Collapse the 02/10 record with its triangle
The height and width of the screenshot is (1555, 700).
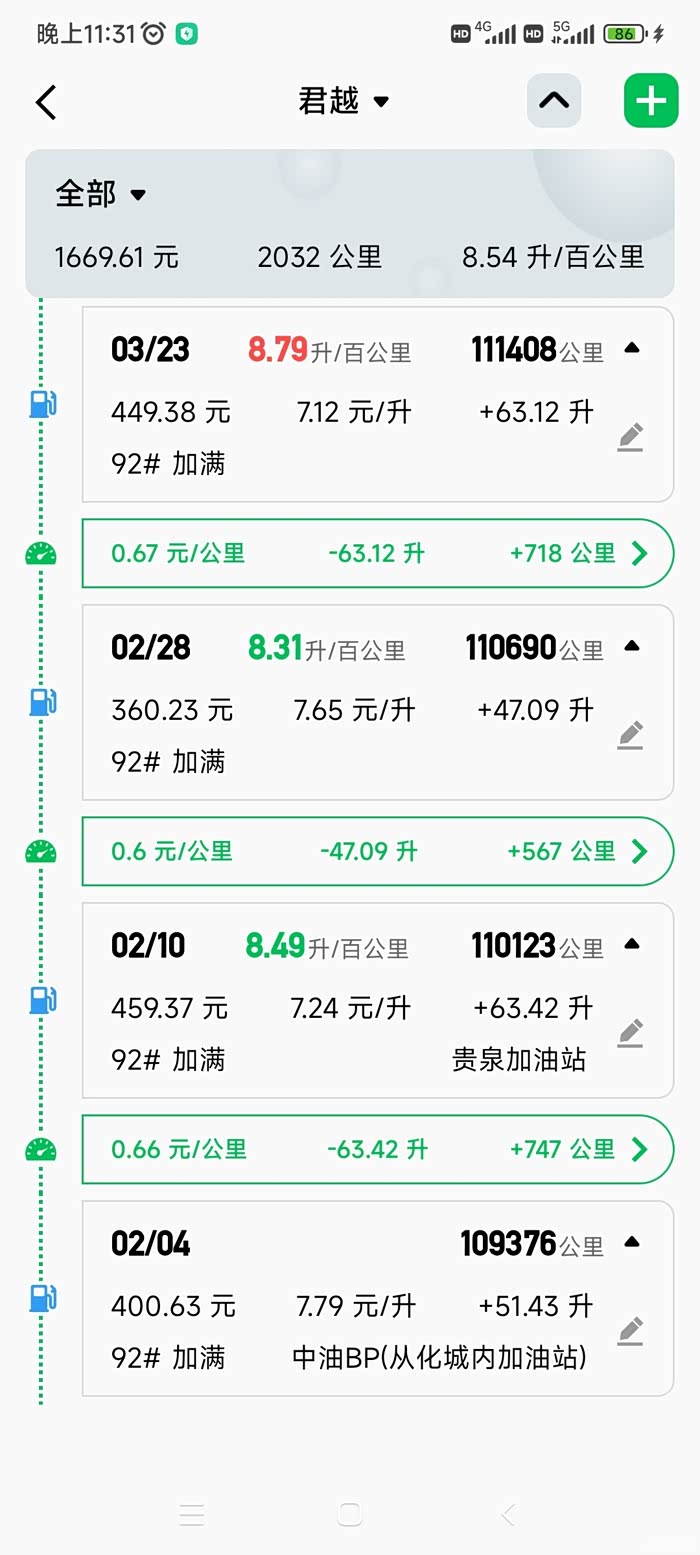tap(631, 944)
